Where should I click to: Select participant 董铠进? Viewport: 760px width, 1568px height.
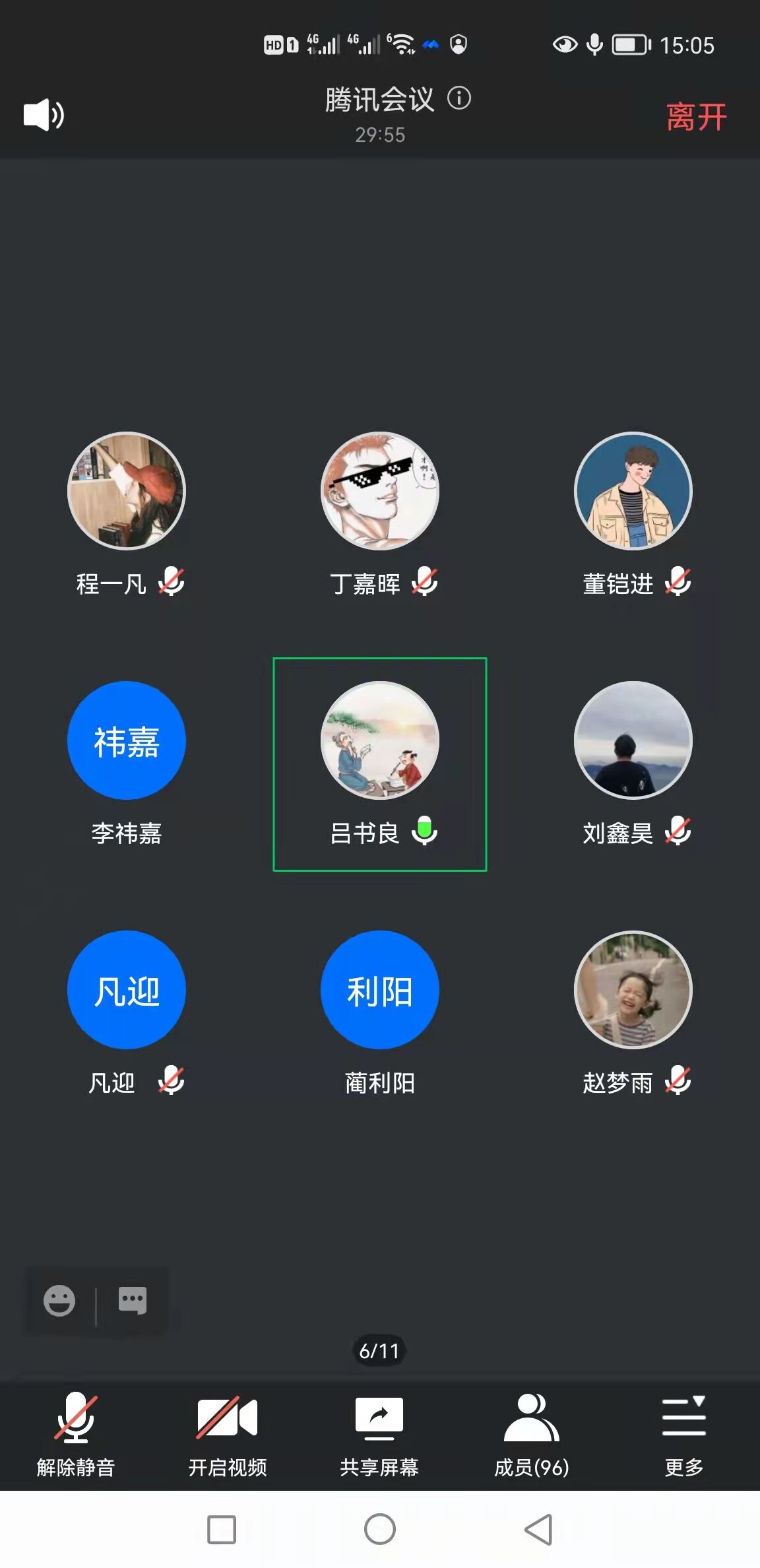(633, 491)
